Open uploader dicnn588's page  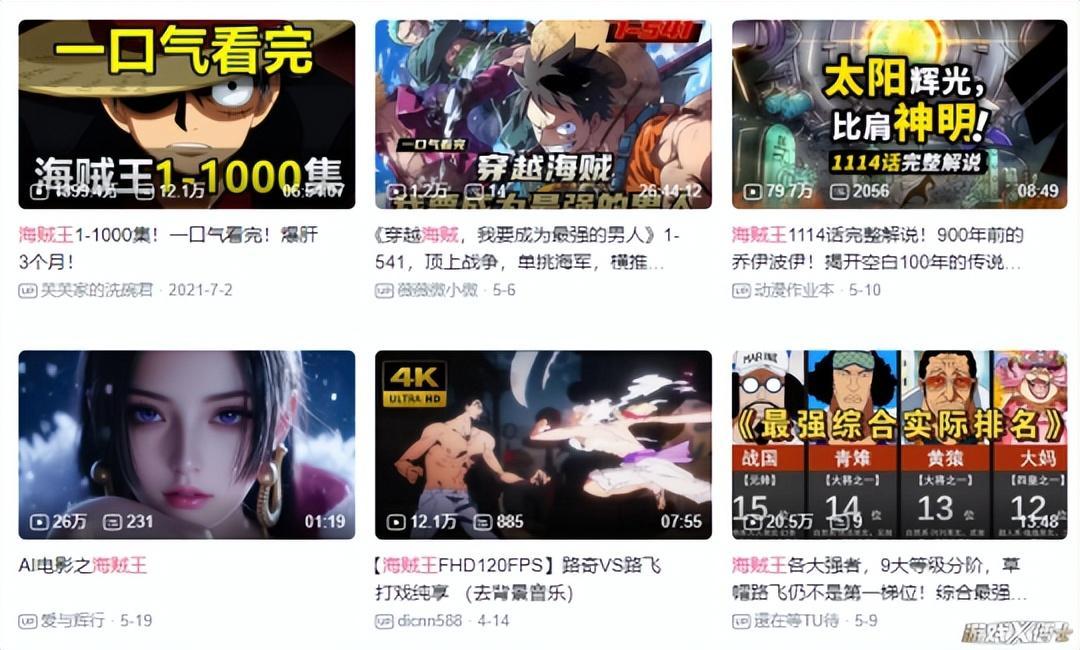[429, 620]
